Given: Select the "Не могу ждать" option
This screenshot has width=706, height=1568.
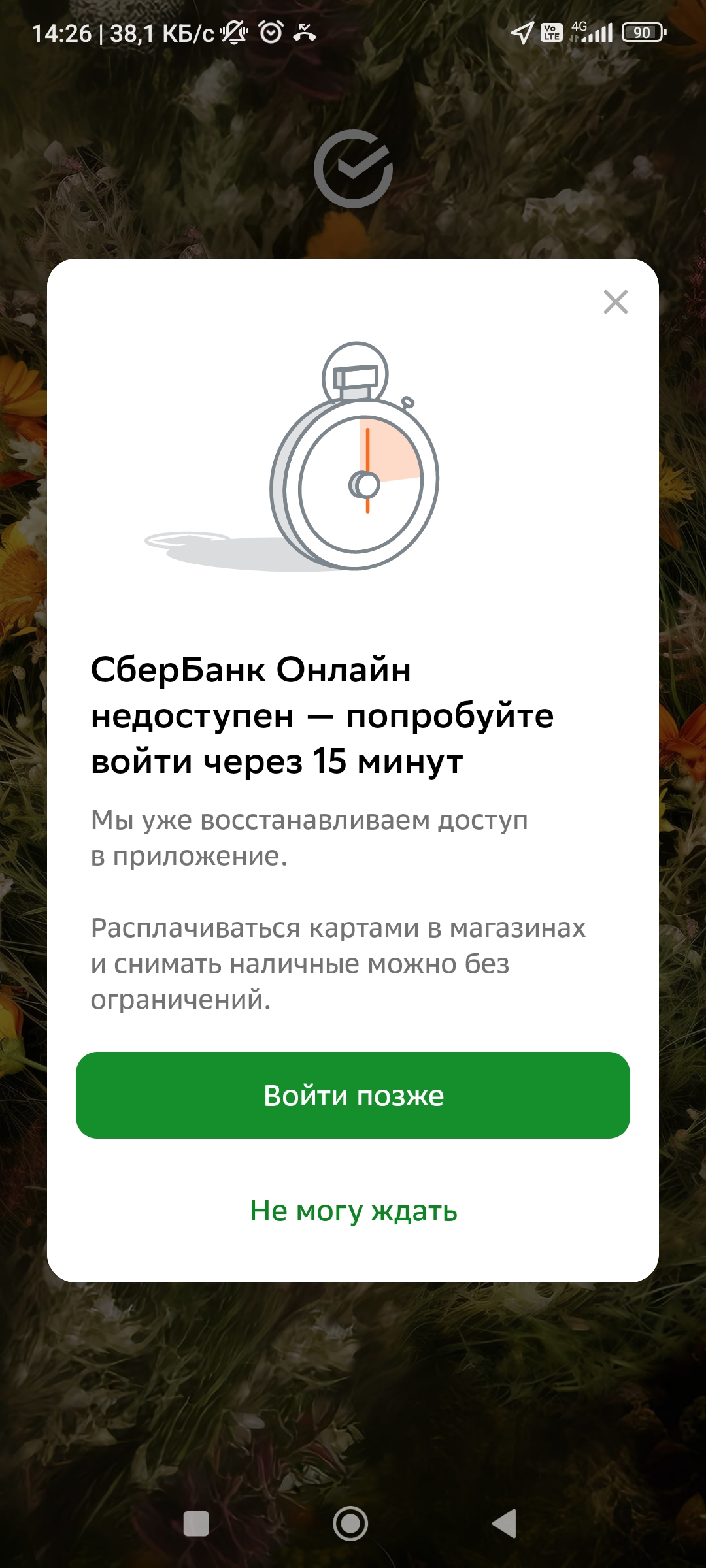Looking at the screenshot, I should [x=353, y=1211].
